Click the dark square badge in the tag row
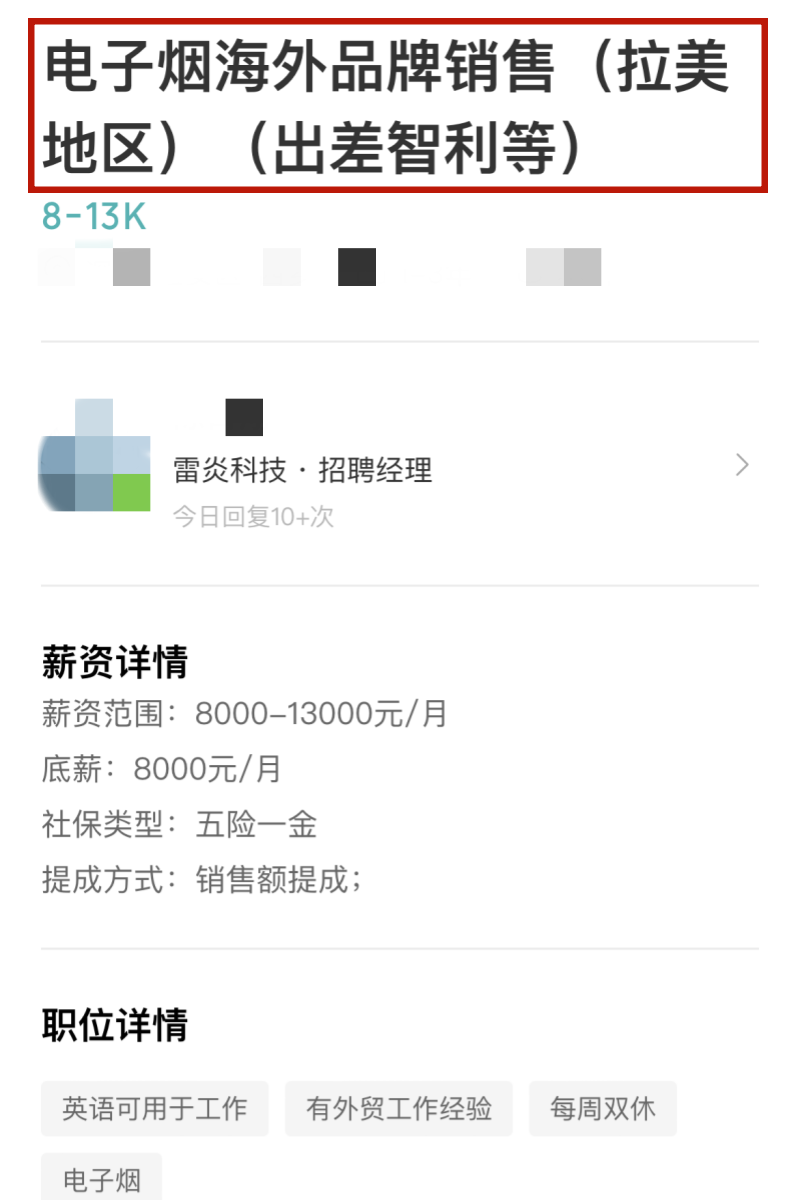The image size is (800, 1200). [x=356, y=267]
